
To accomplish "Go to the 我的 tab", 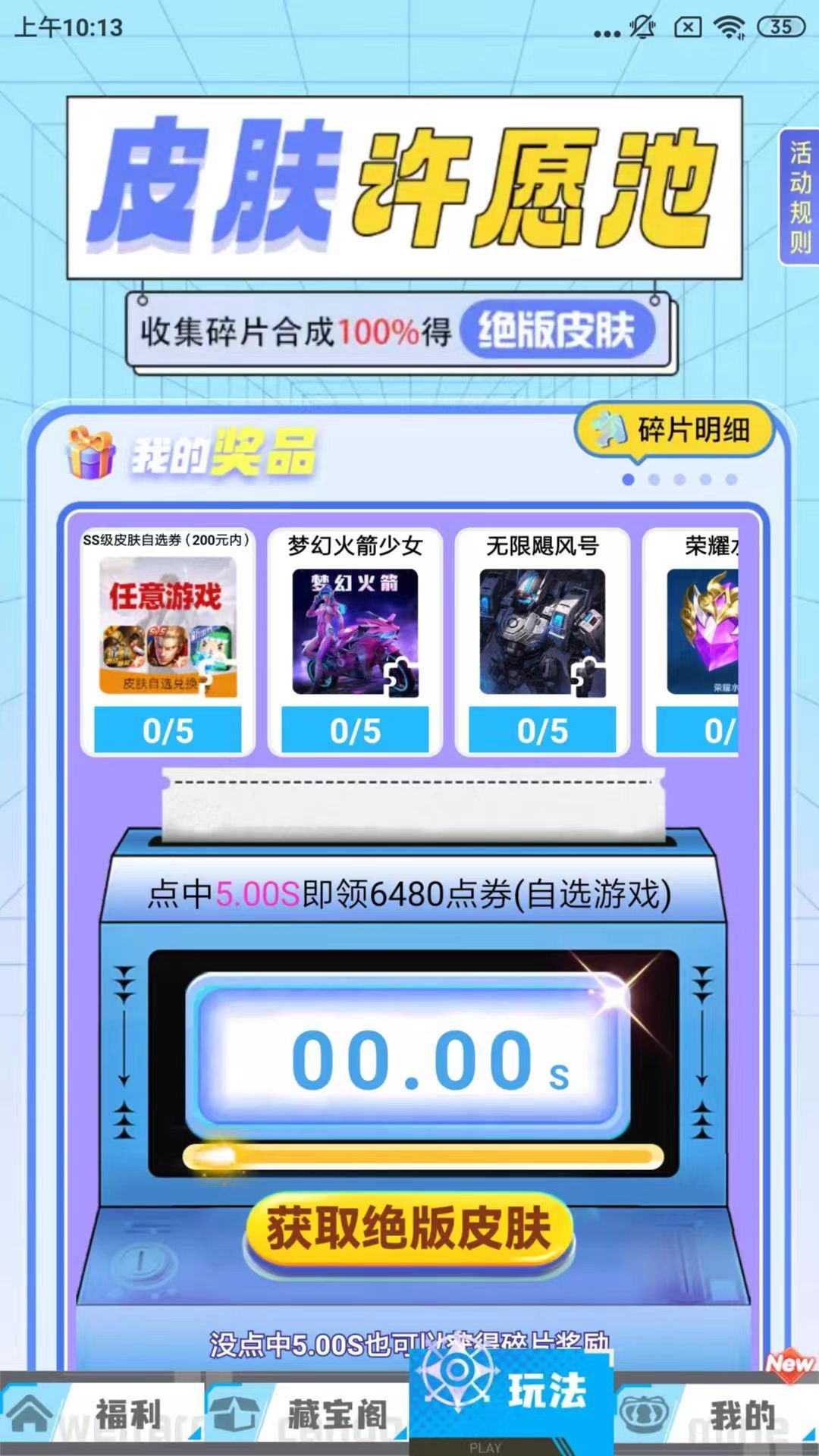I will 717,1414.
